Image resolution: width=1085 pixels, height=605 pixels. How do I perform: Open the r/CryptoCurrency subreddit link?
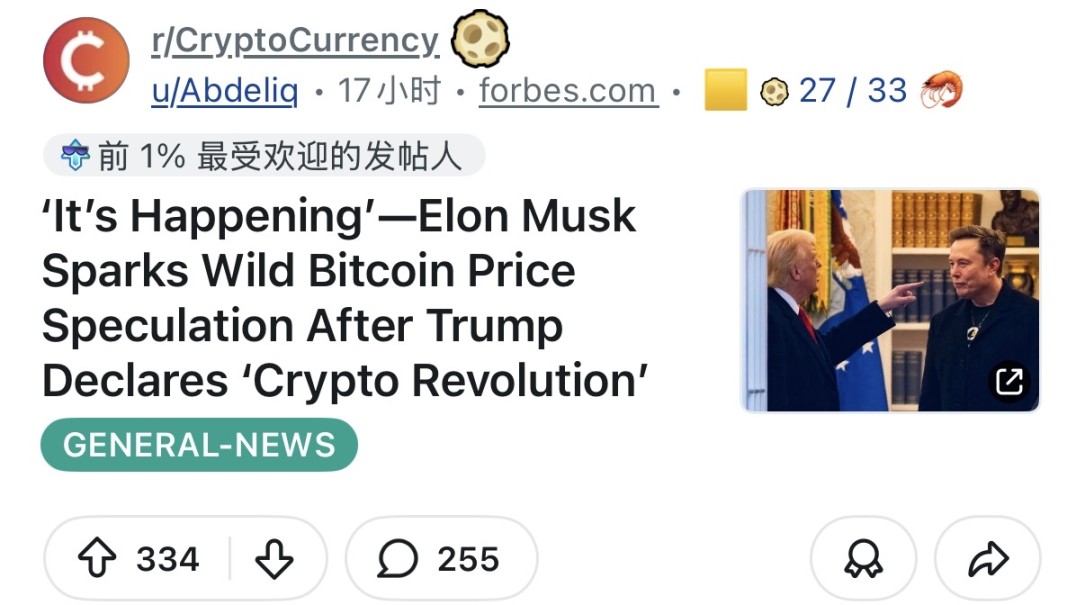295,41
